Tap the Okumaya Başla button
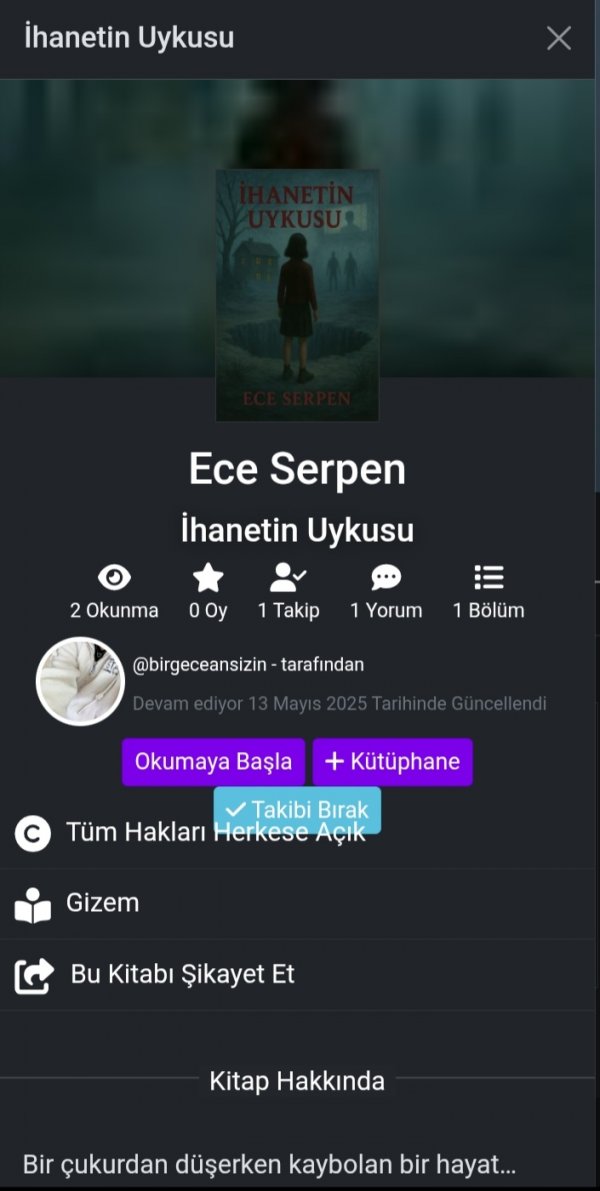This screenshot has height=1191, width=600. 213,762
